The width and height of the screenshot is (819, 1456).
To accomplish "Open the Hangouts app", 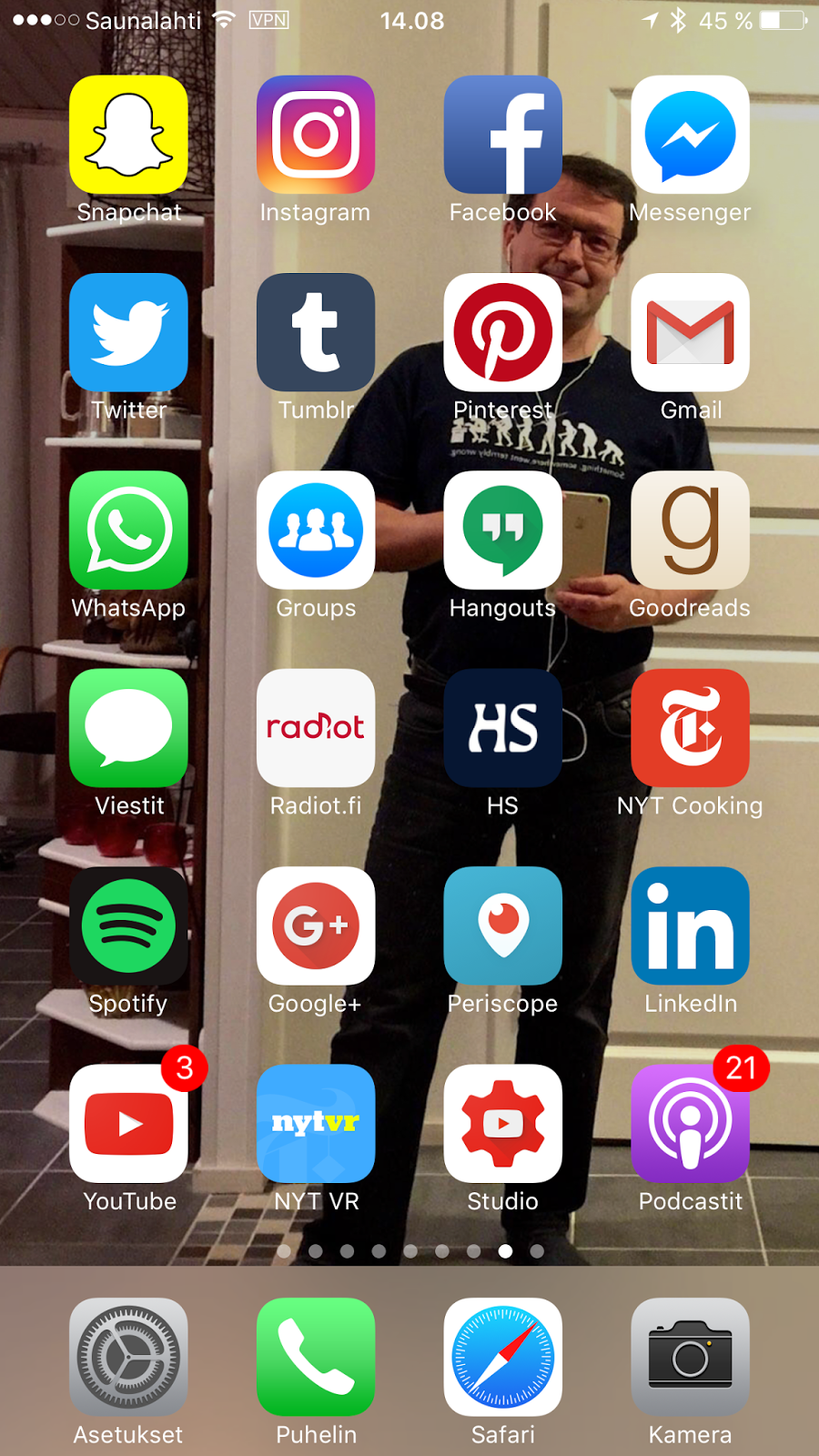I will [502, 530].
